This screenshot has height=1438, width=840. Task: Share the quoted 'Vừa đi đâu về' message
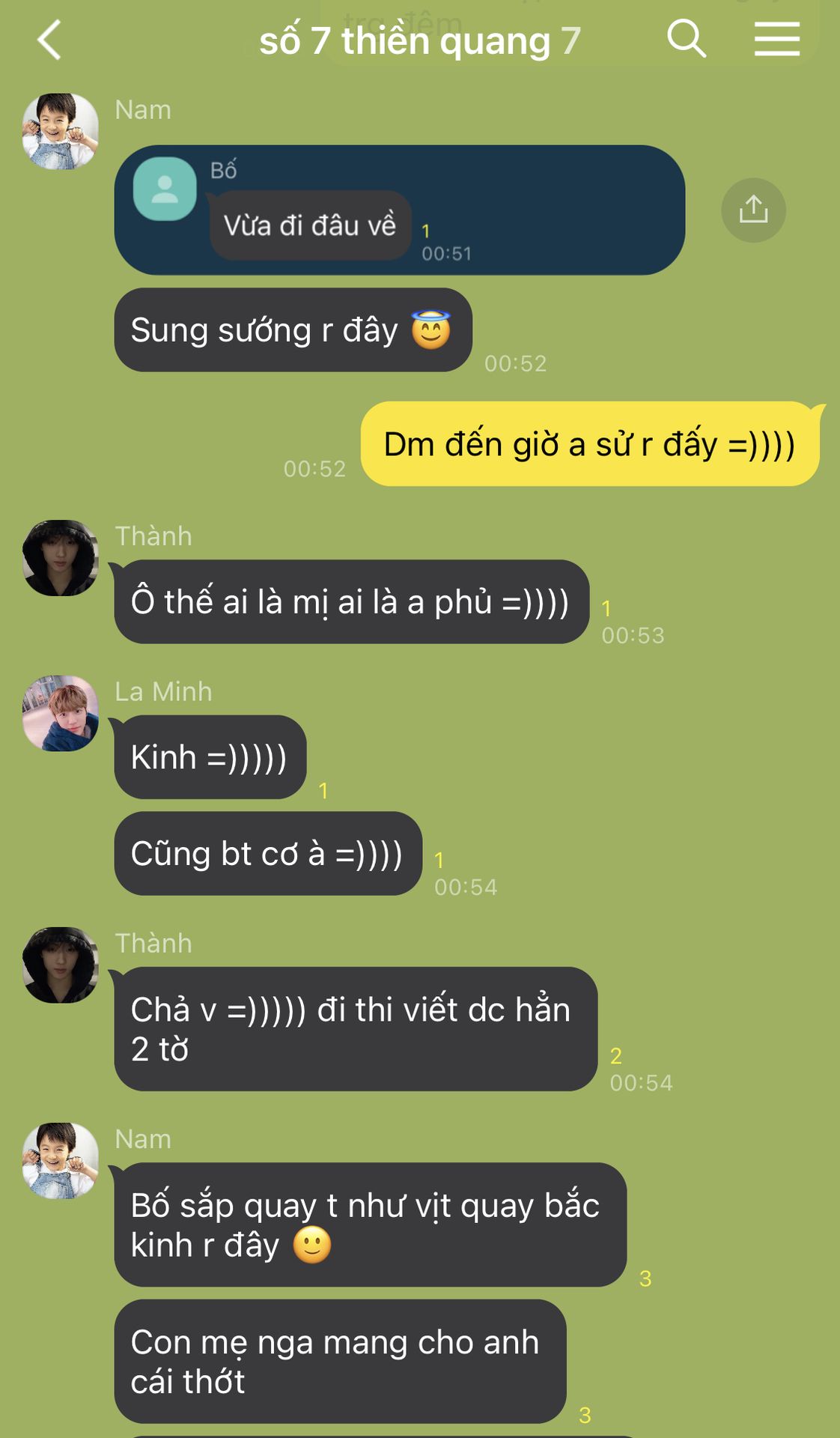tap(753, 210)
